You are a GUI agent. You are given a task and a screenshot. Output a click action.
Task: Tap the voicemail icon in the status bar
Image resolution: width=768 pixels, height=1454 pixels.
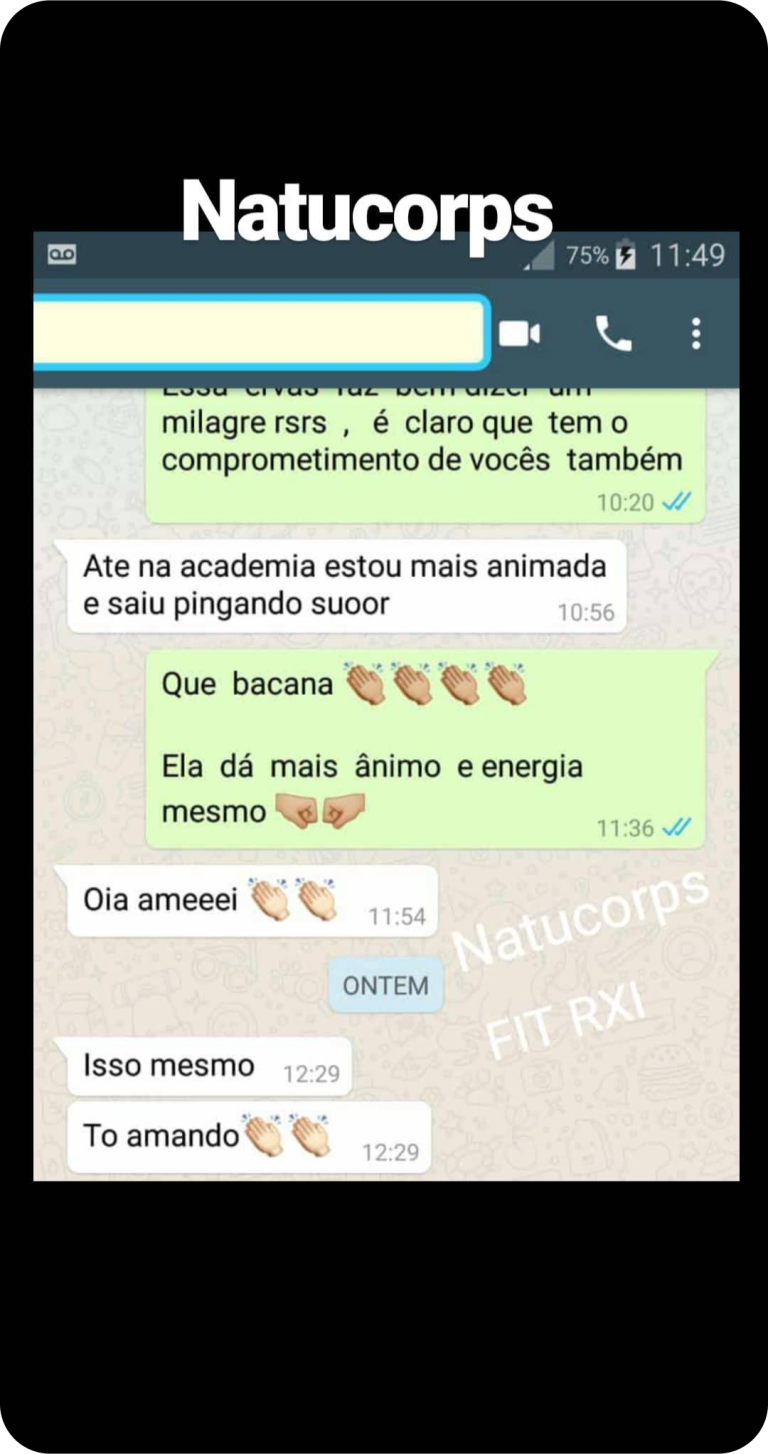tap(62, 255)
